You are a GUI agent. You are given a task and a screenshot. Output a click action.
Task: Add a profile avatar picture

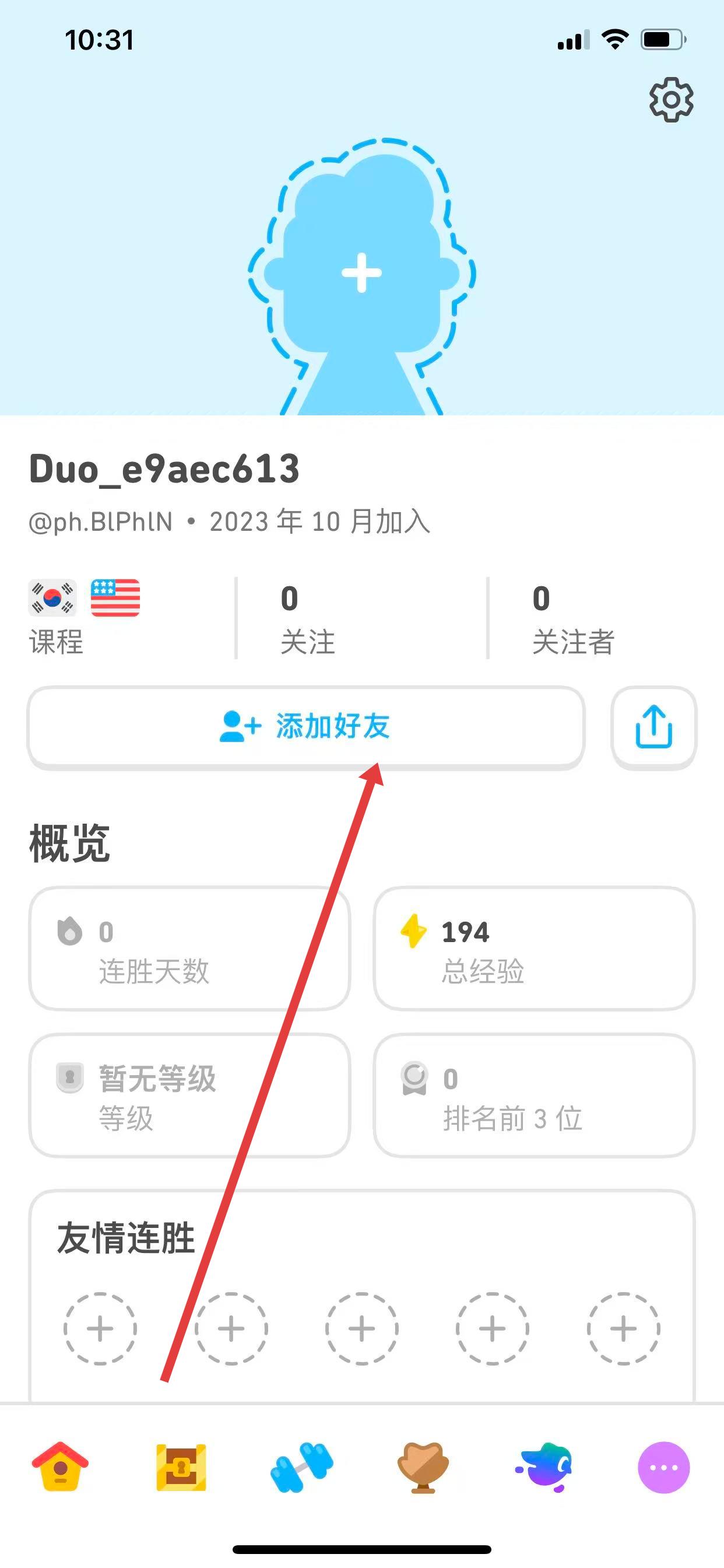tap(361, 272)
